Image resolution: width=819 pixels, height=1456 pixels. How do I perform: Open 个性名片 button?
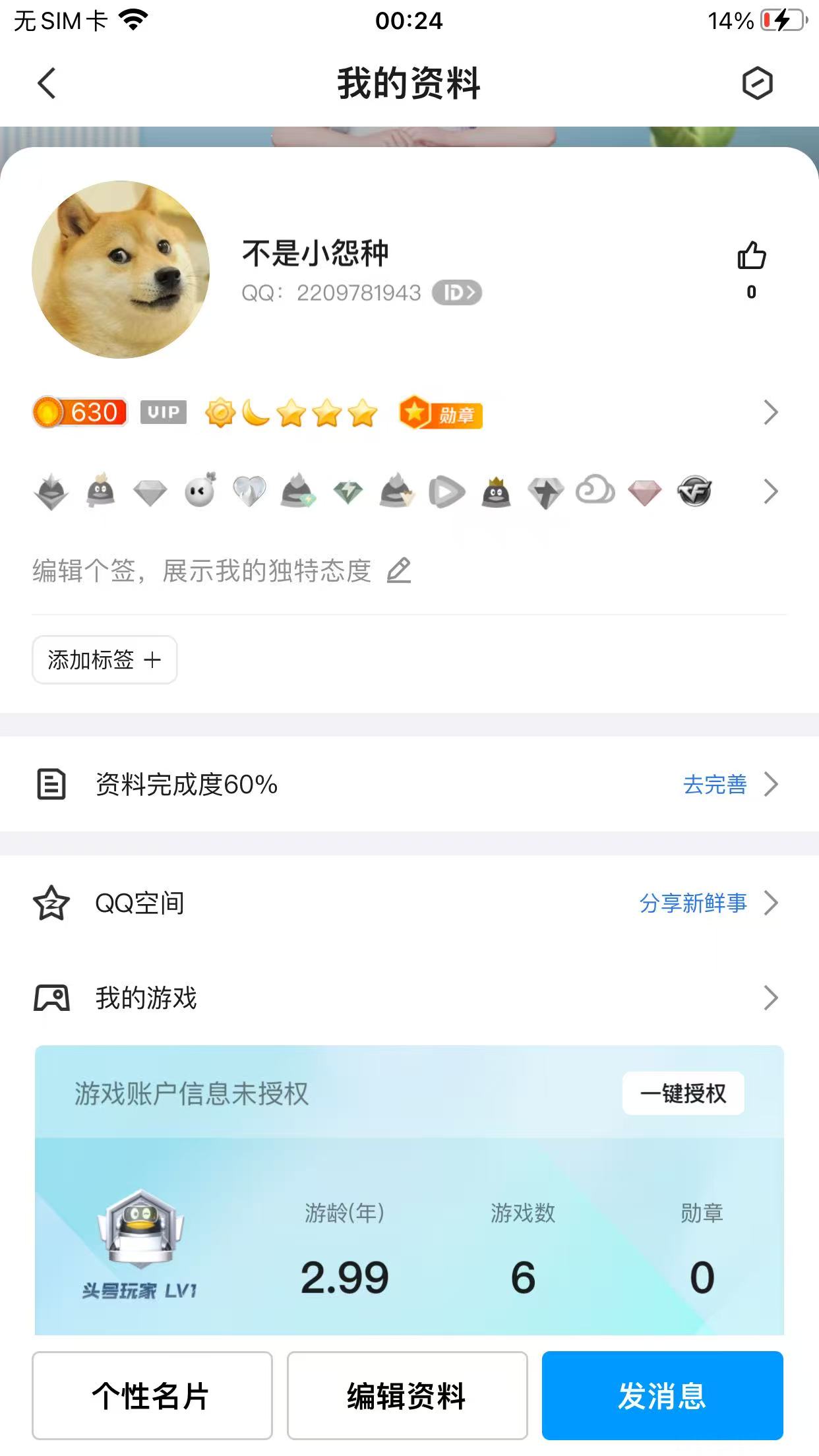[152, 1395]
